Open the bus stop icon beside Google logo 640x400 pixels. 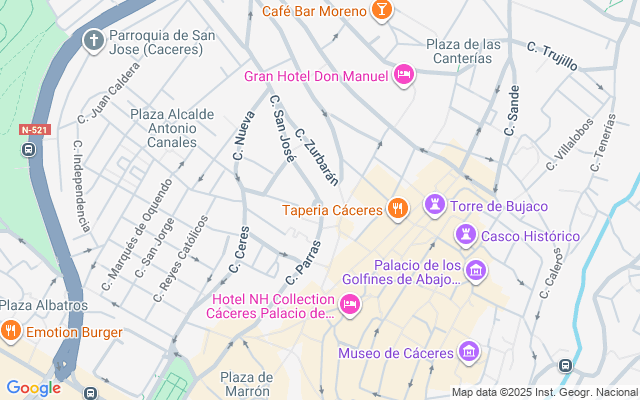point(90,393)
